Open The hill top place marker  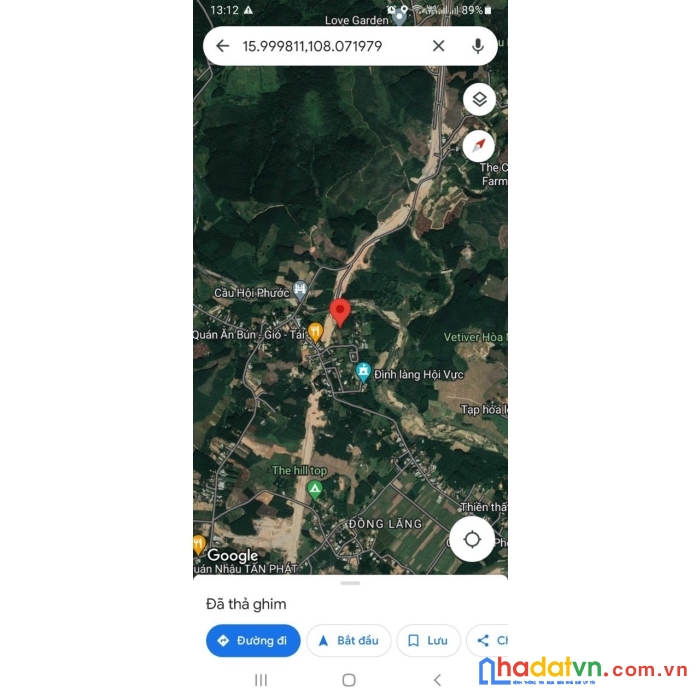tap(315, 489)
